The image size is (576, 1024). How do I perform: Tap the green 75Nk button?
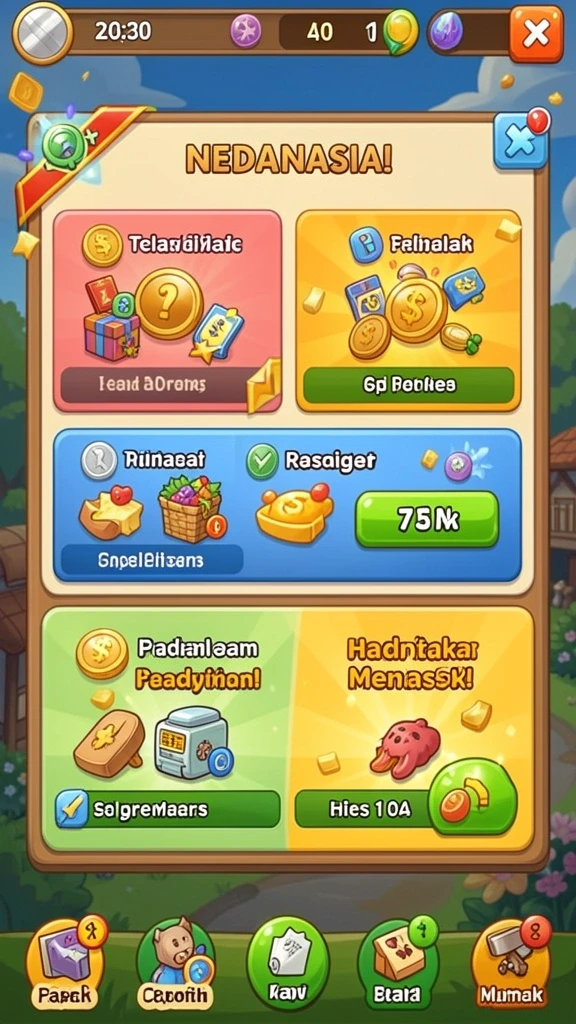click(427, 519)
